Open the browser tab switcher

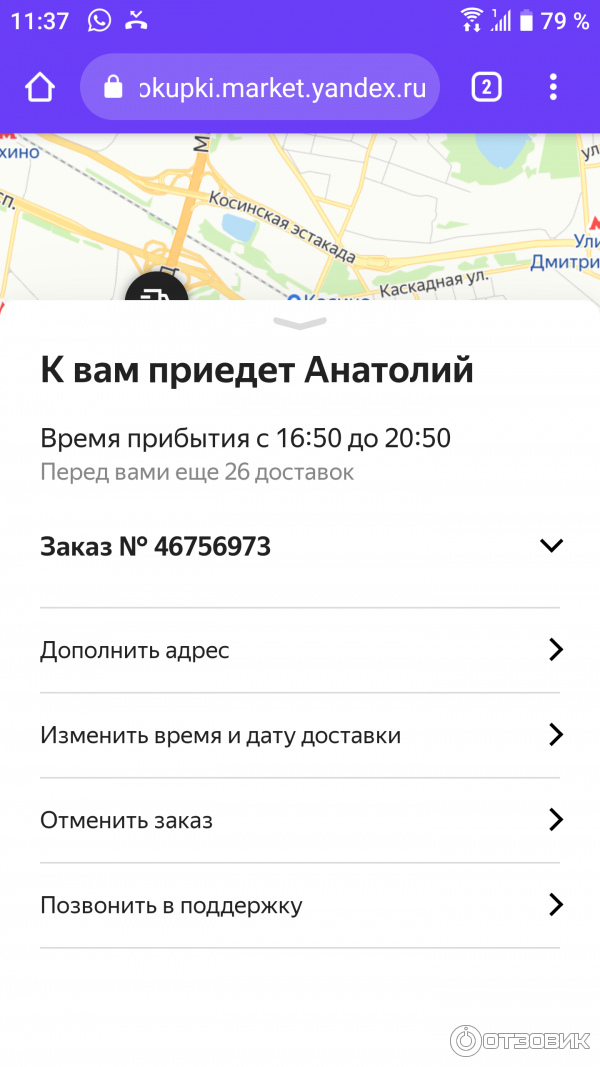point(486,88)
